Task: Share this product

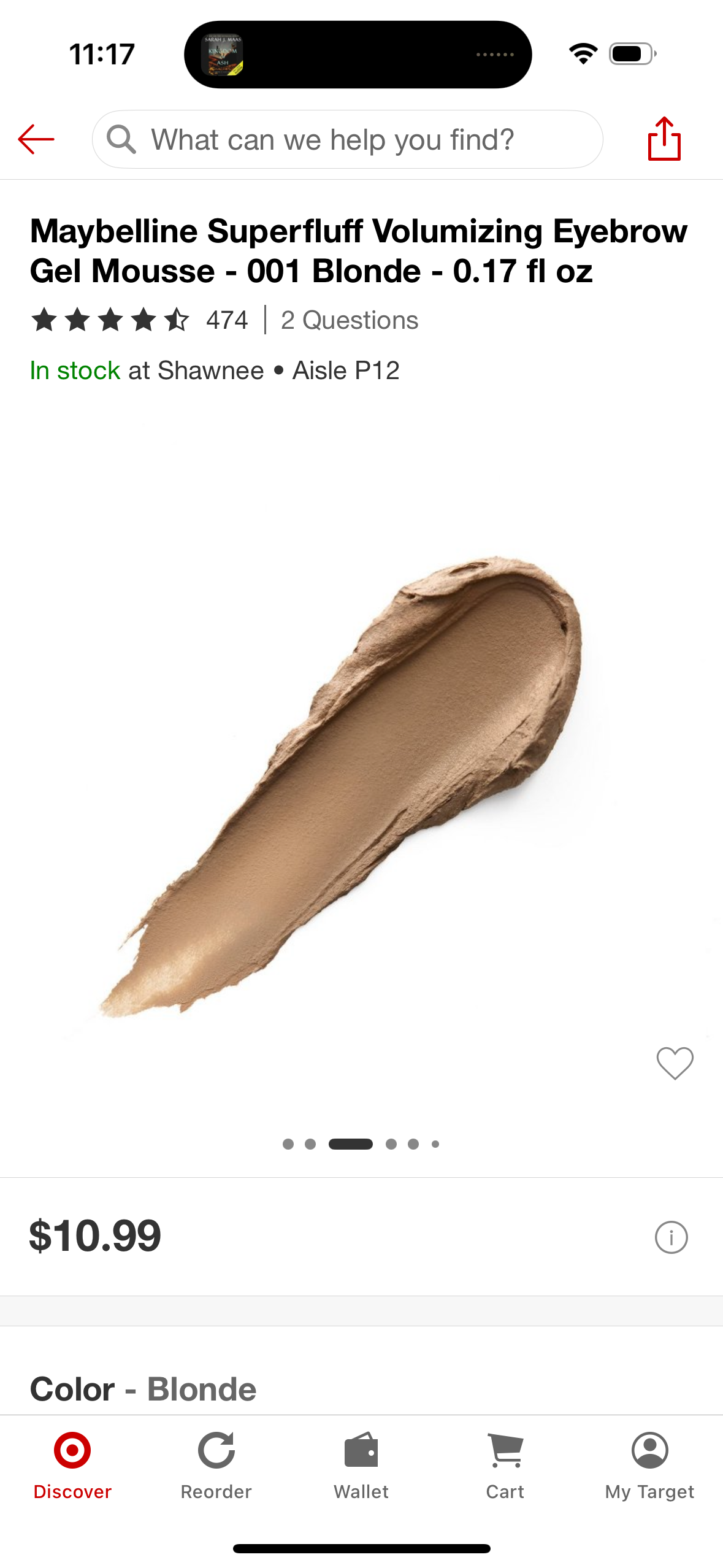Action: (664, 139)
